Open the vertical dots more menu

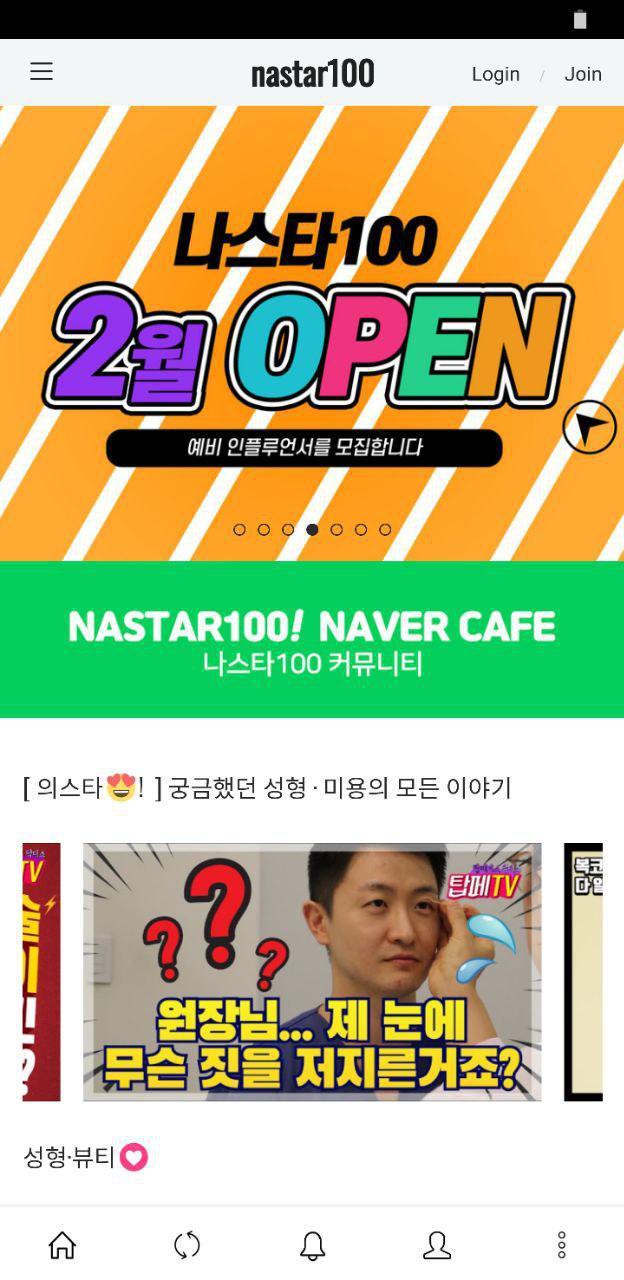click(561, 1245)
